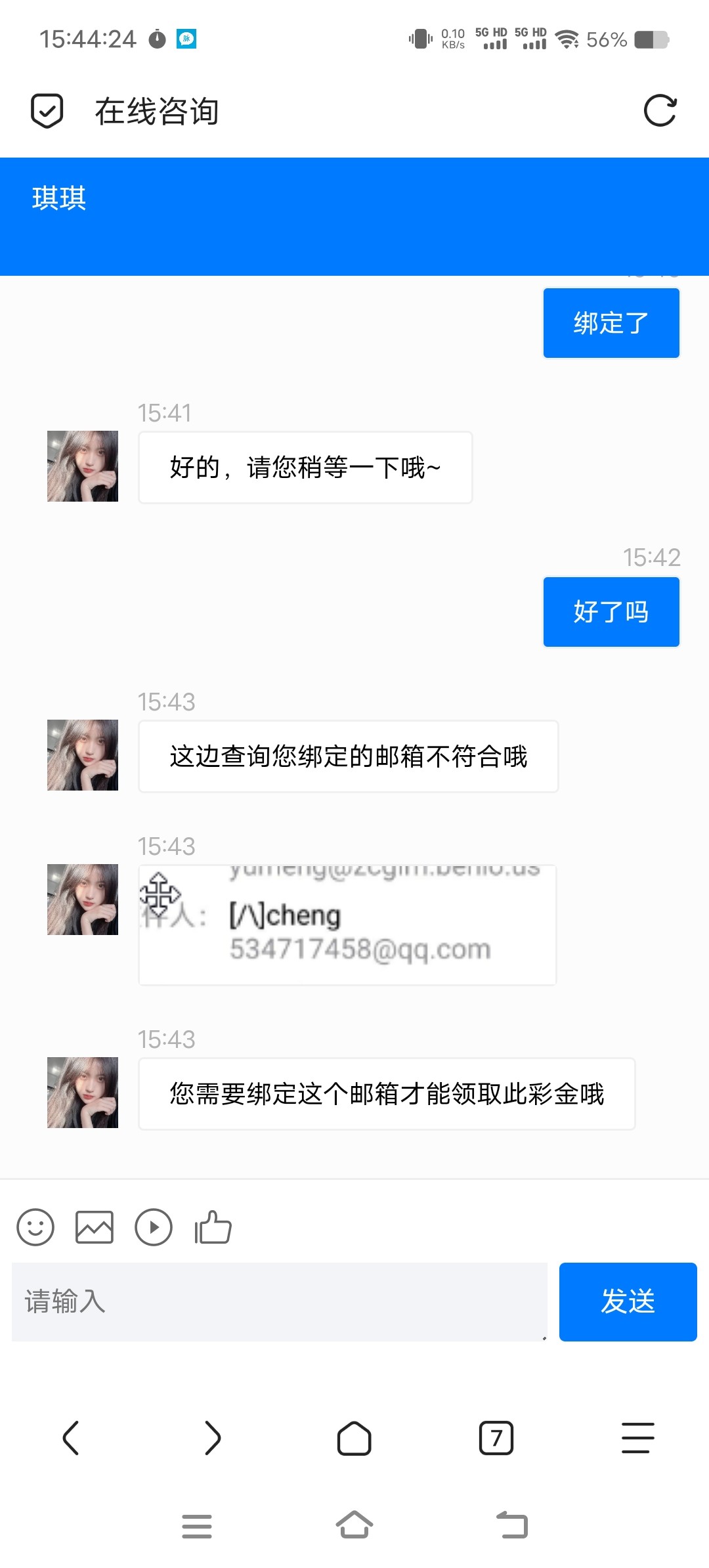Tap the 发送 send button
Screen dimensions: 709x1568
pos(628,1301)
